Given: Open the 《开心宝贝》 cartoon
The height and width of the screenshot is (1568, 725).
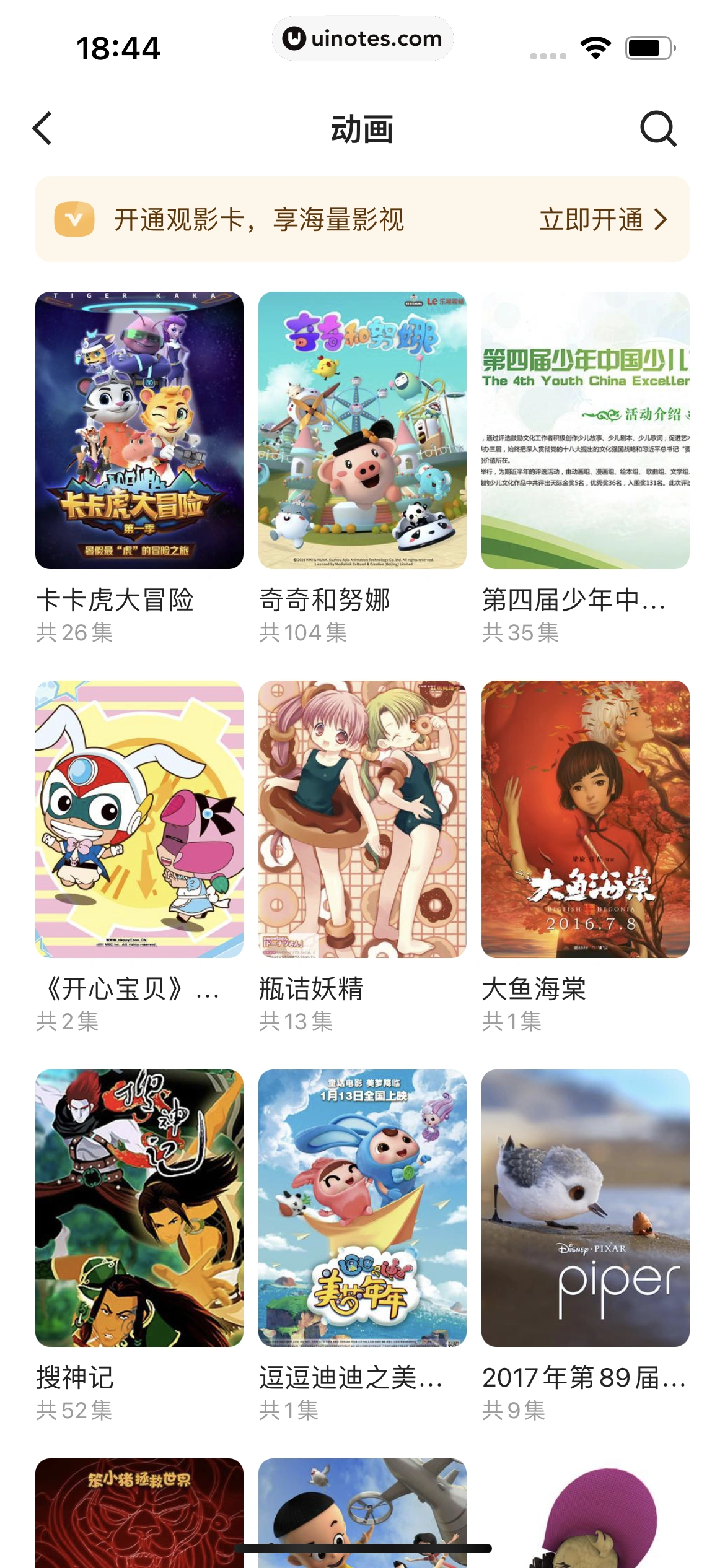Looking at the screenshot, I should pos(139,819).
